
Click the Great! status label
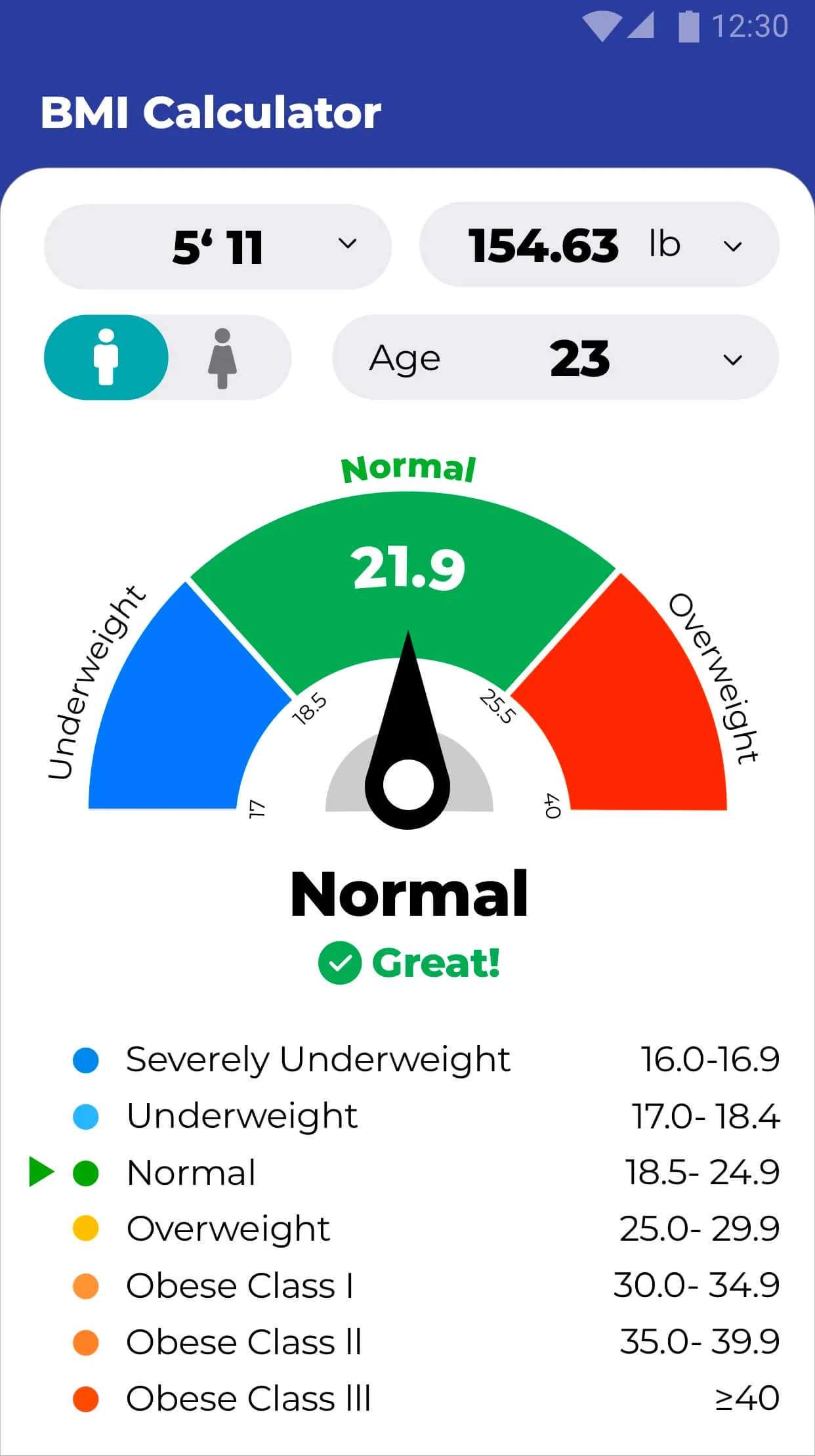point(435,964)
